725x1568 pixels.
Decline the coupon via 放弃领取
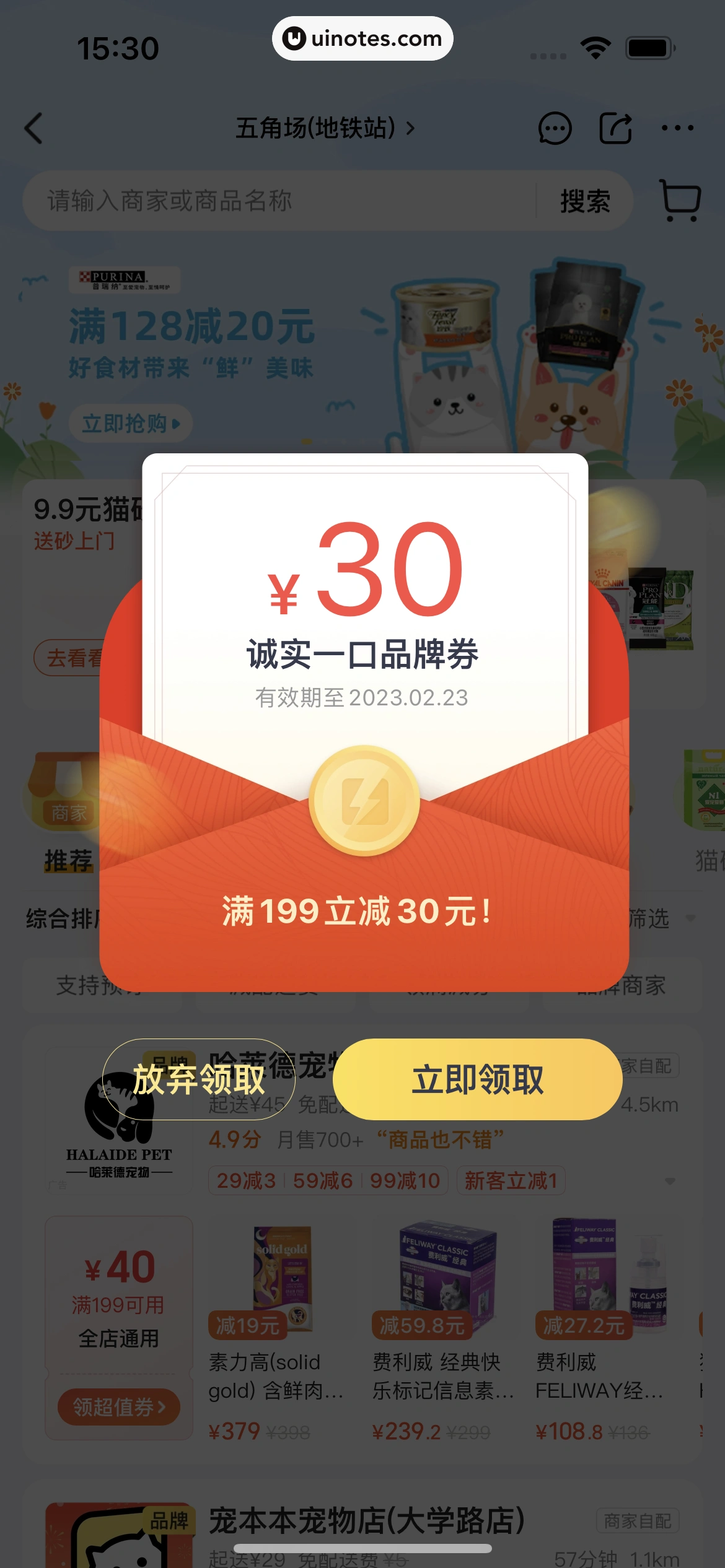click(x=199, y=1079)
